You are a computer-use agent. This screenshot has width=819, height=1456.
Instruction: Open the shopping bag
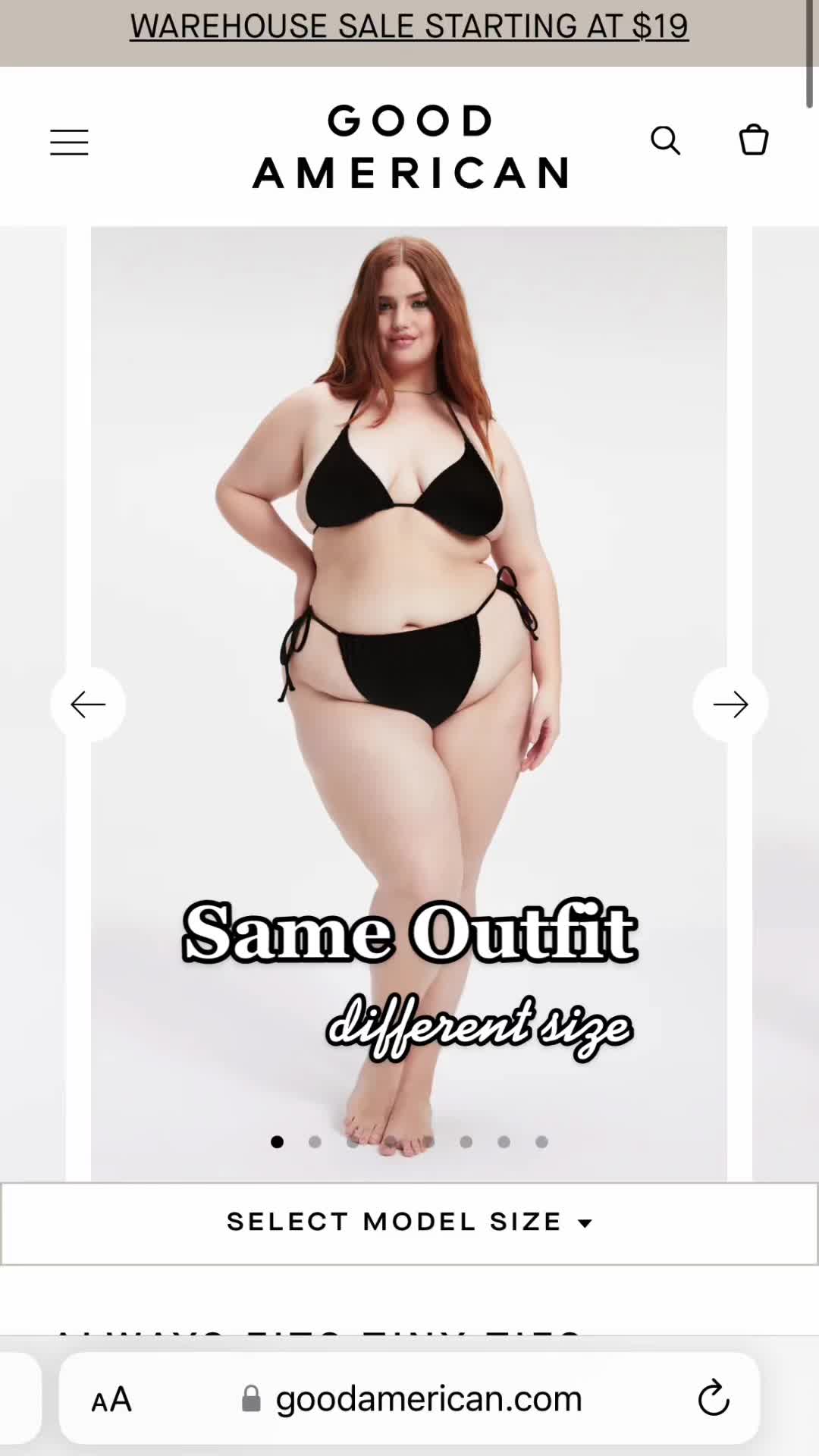tap(753, 140)
